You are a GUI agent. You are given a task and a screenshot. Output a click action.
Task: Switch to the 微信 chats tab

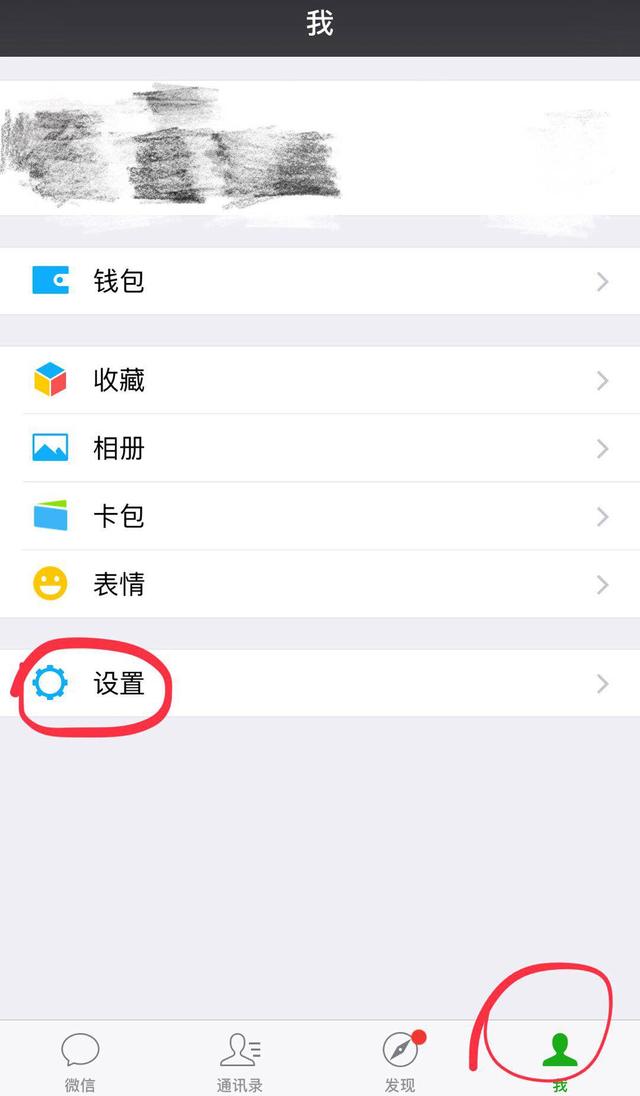click(x=80, y=1060)
